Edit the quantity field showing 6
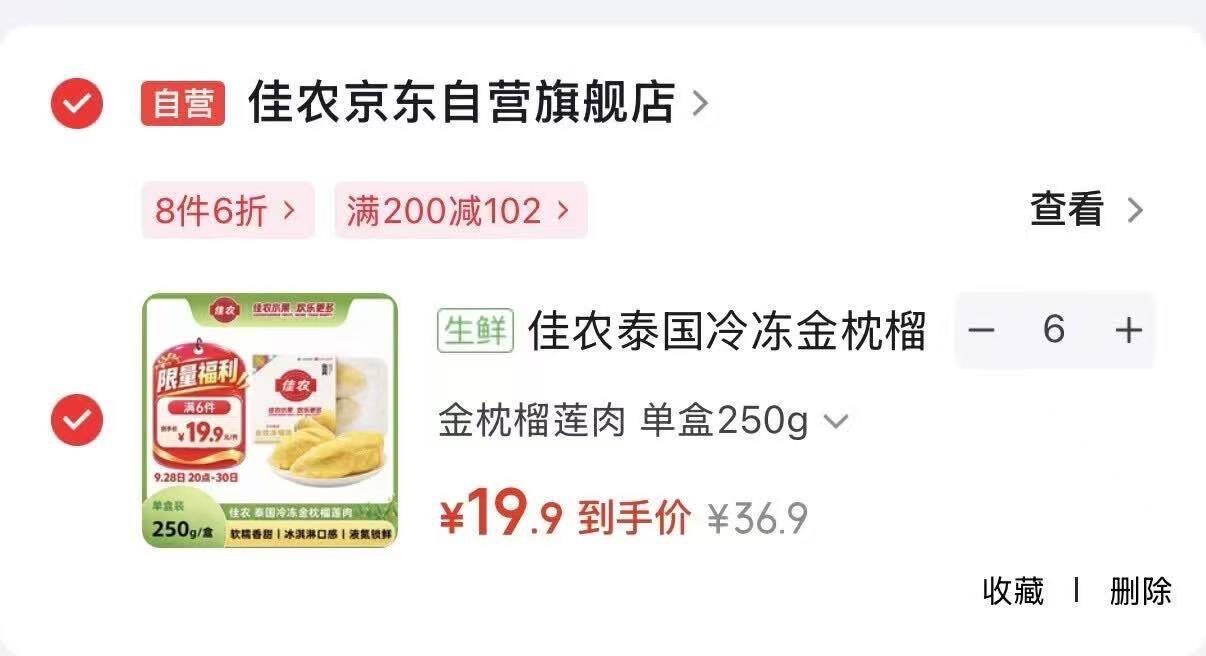Screen dimensions: 1206x656 [x=1054, y=330]
